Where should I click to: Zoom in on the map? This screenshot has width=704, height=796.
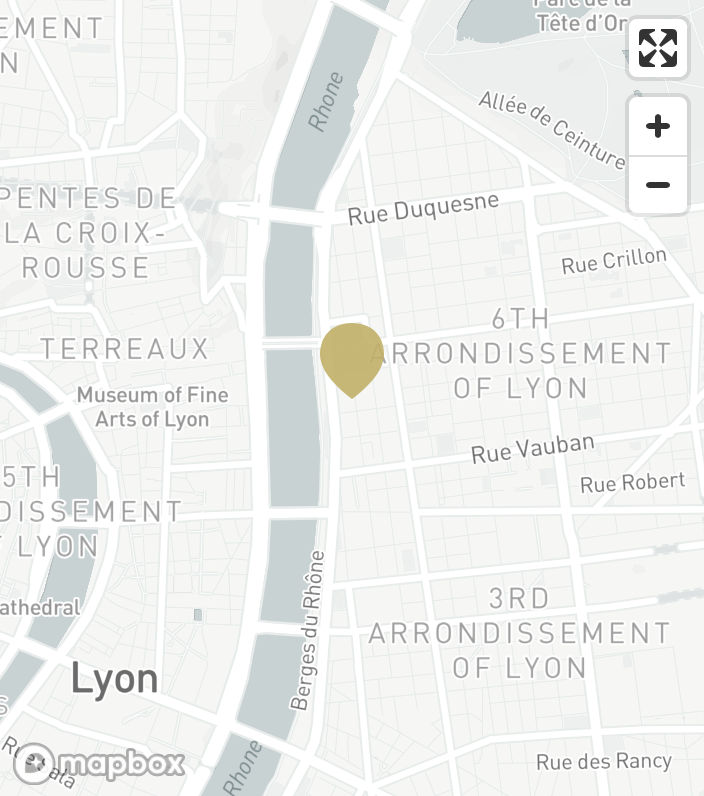(657, 127)
